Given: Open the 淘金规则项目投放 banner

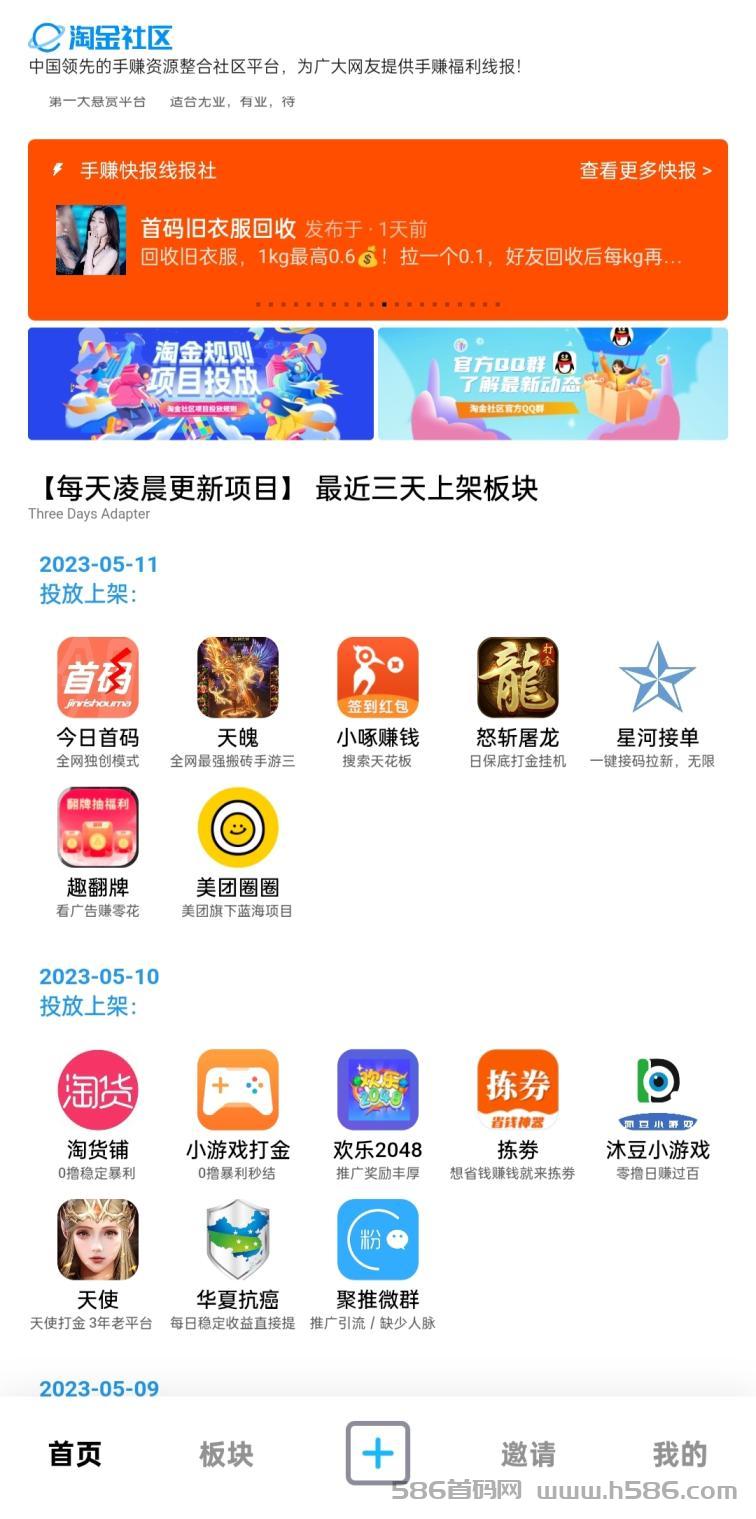Looking at the screenshot, I should click(x=201, y=384).
